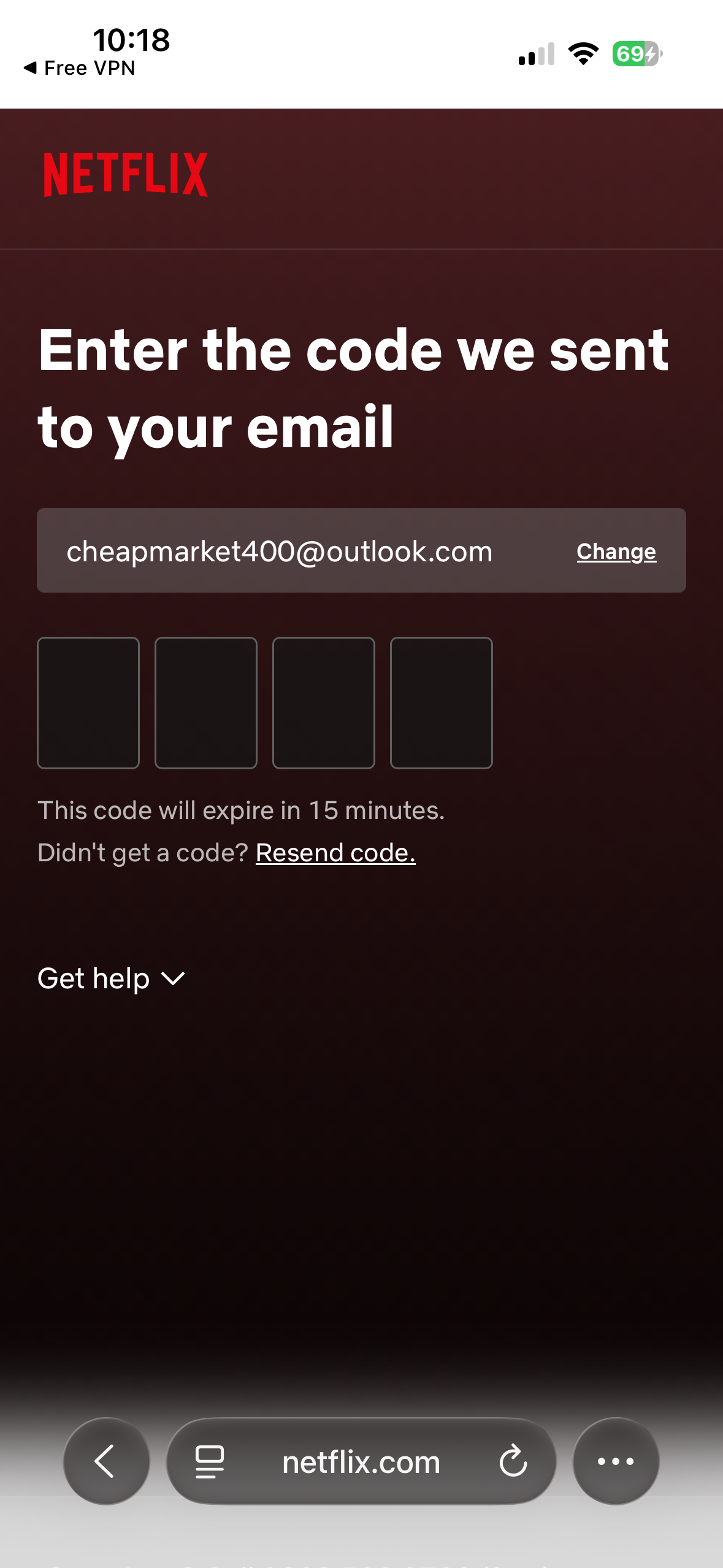
Task: Return to Free VPN app
Action: [x=79, y=68]
